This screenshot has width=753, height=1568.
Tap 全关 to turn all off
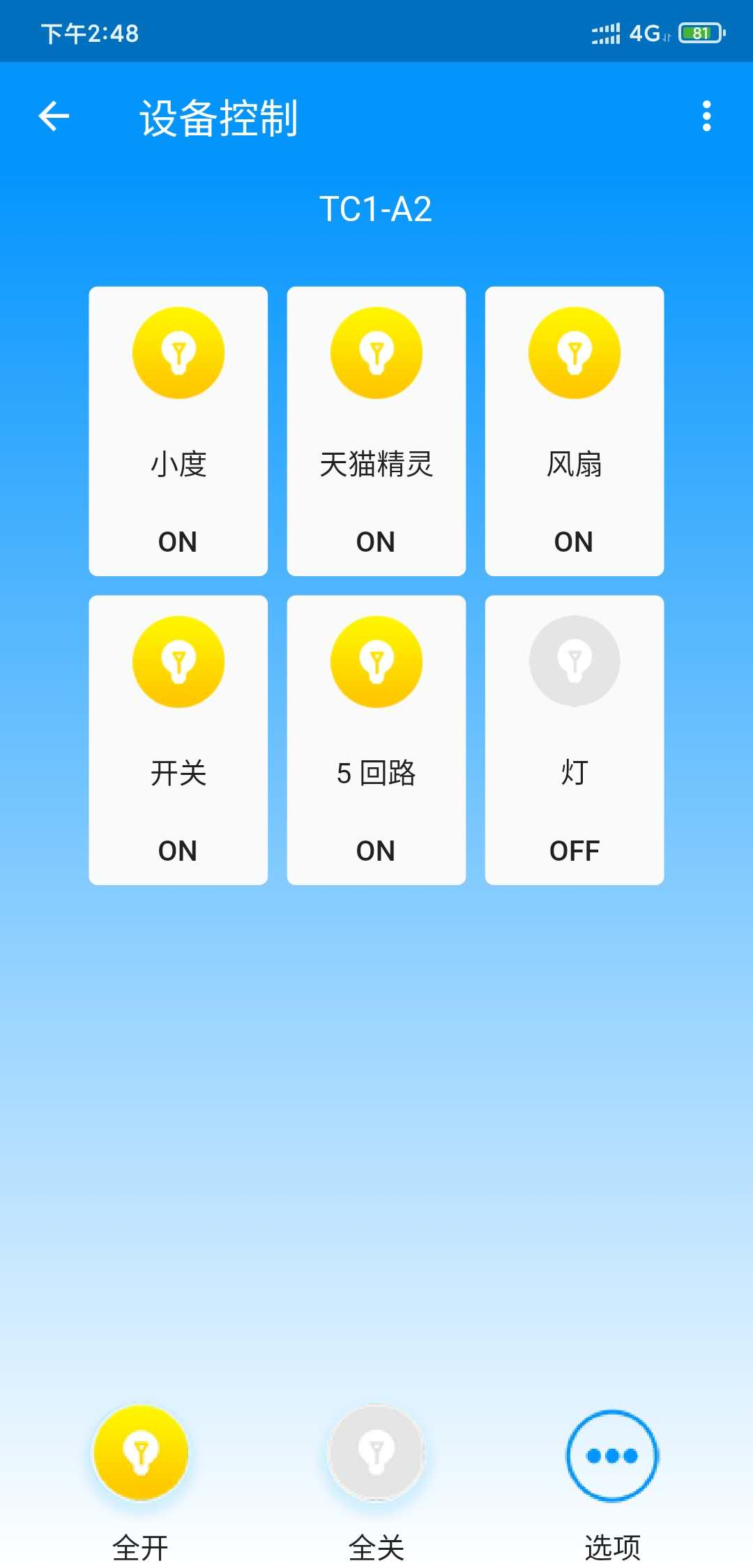(376, 1453)
